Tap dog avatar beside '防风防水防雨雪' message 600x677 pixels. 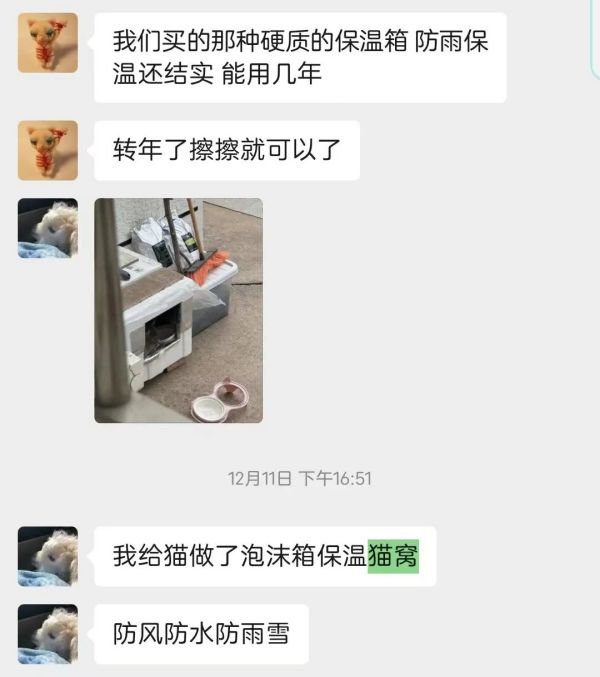(x=47, y=633)
